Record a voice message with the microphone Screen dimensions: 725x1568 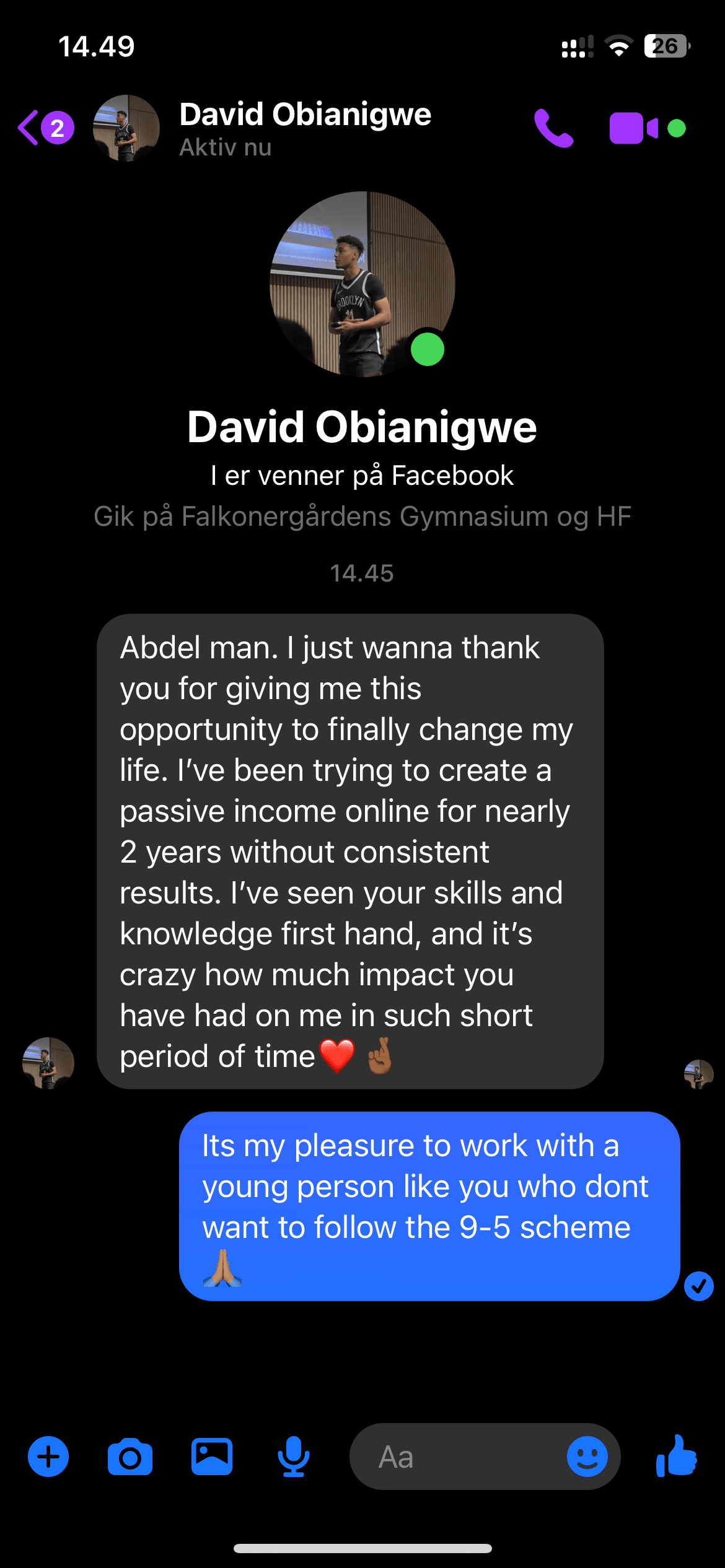coord(293,1457)
